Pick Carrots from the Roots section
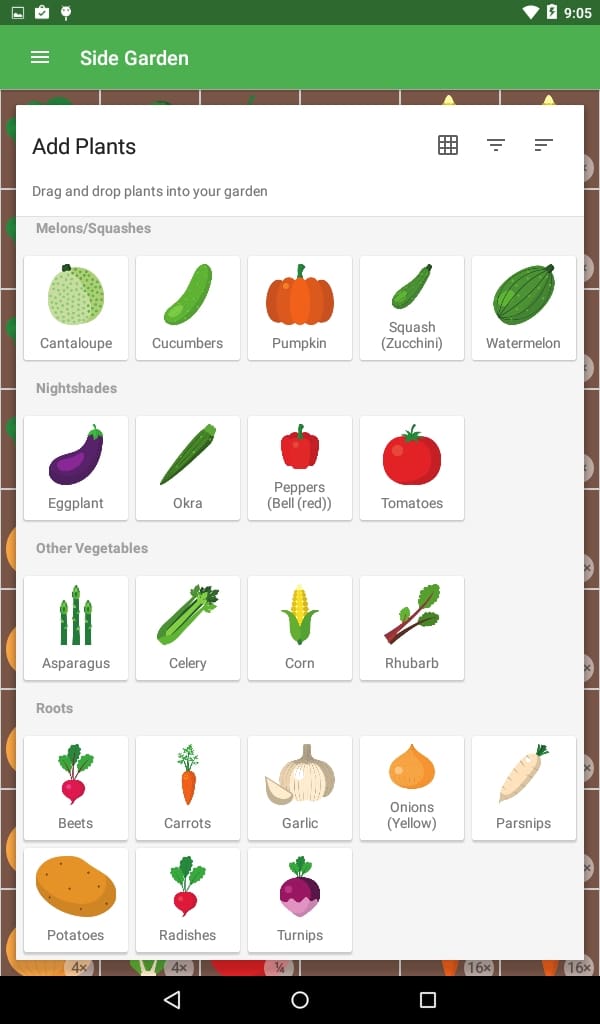600x1024 pixels. [187, 788]
